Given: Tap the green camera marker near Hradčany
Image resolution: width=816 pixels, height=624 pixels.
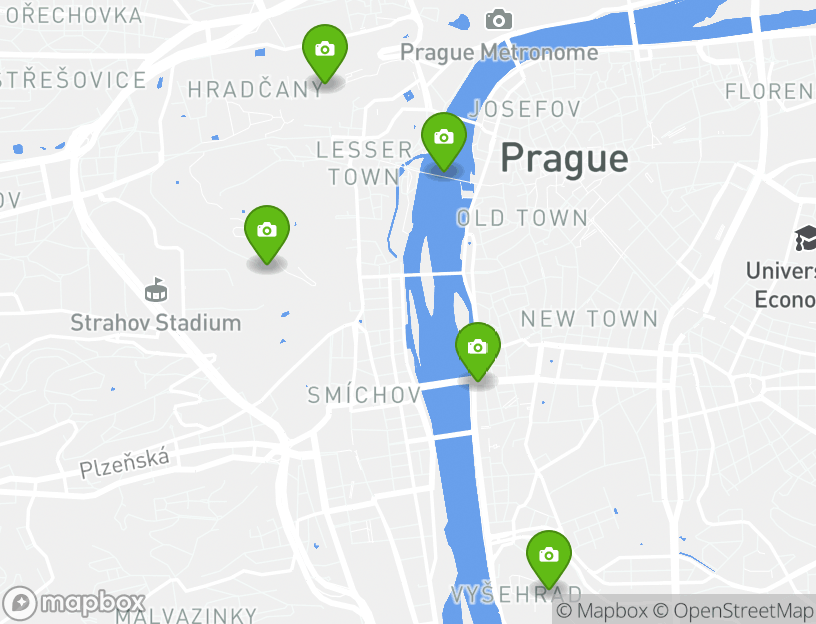Looking at the screenshot, I should (x=325, y=51).
